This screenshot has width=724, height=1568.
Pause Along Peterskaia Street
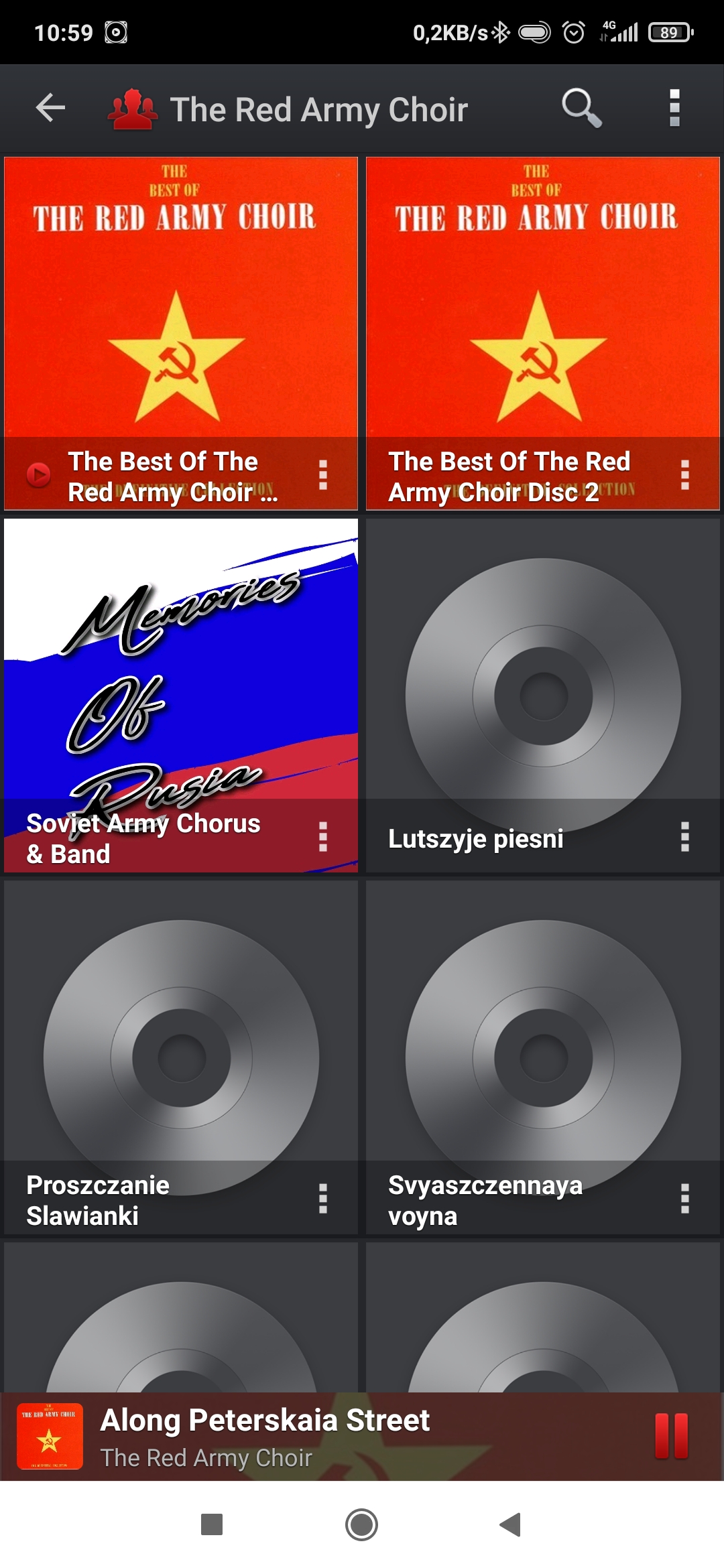(x=671, y=1436)
